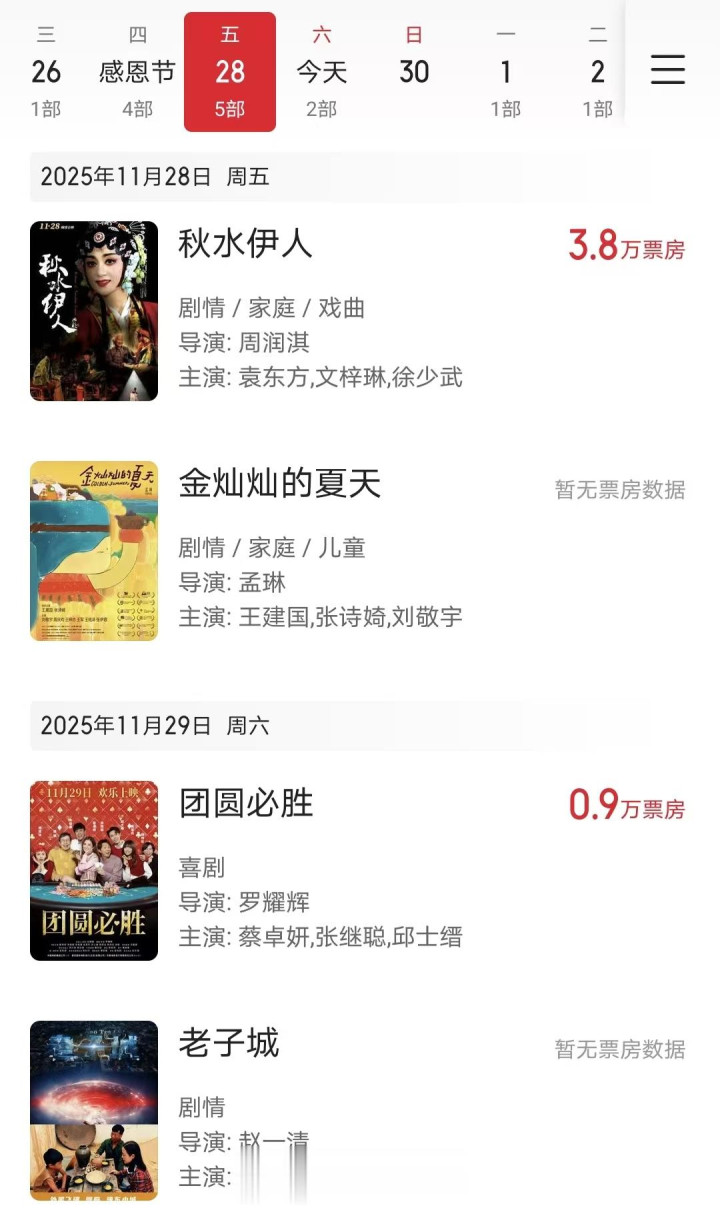Jump to the 今天 date tab
Viewport: 720px width, 1214px height.
tap(322, 72)
